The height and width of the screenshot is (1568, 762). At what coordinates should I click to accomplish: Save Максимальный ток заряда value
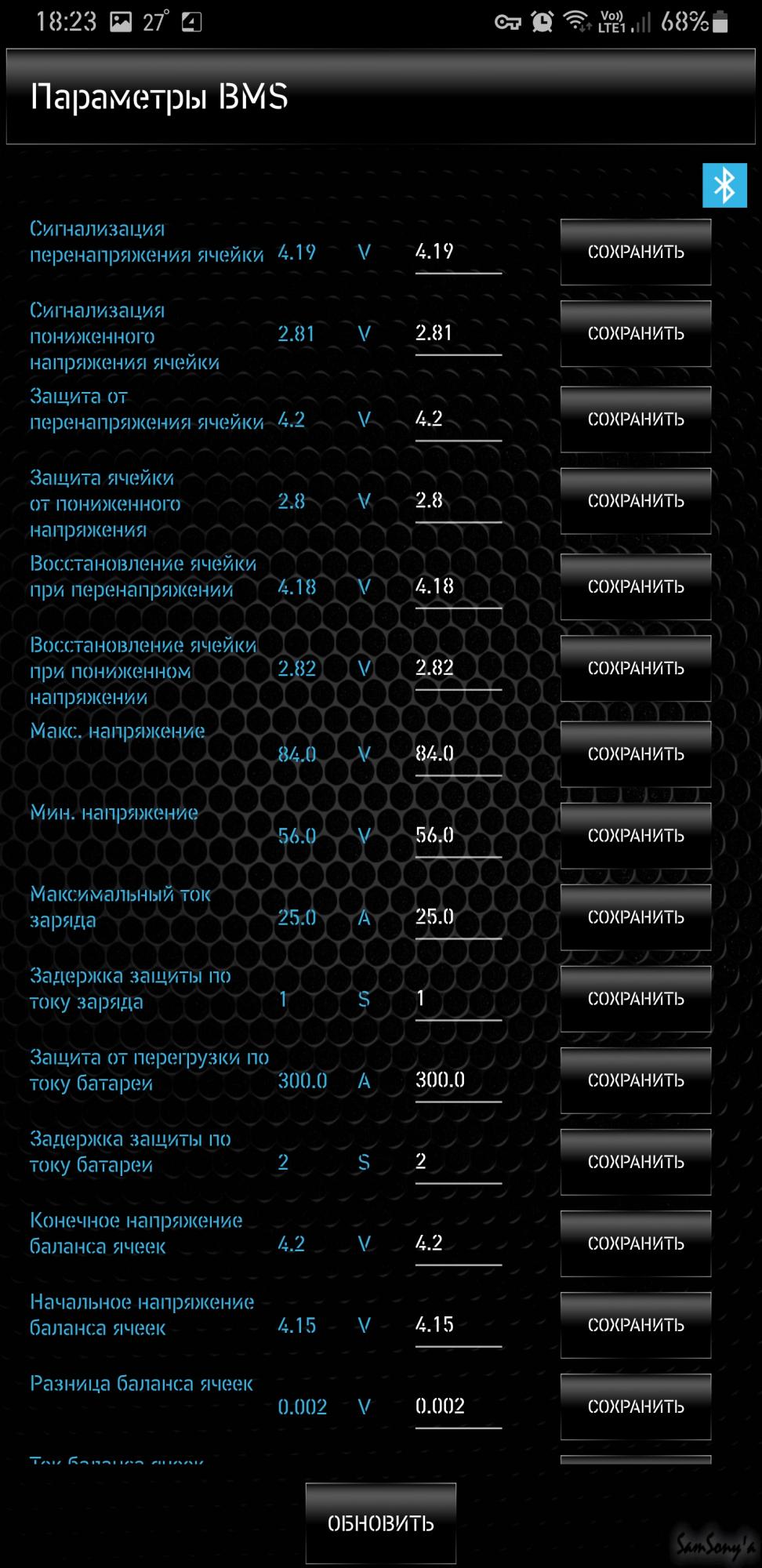coord(636,916)
